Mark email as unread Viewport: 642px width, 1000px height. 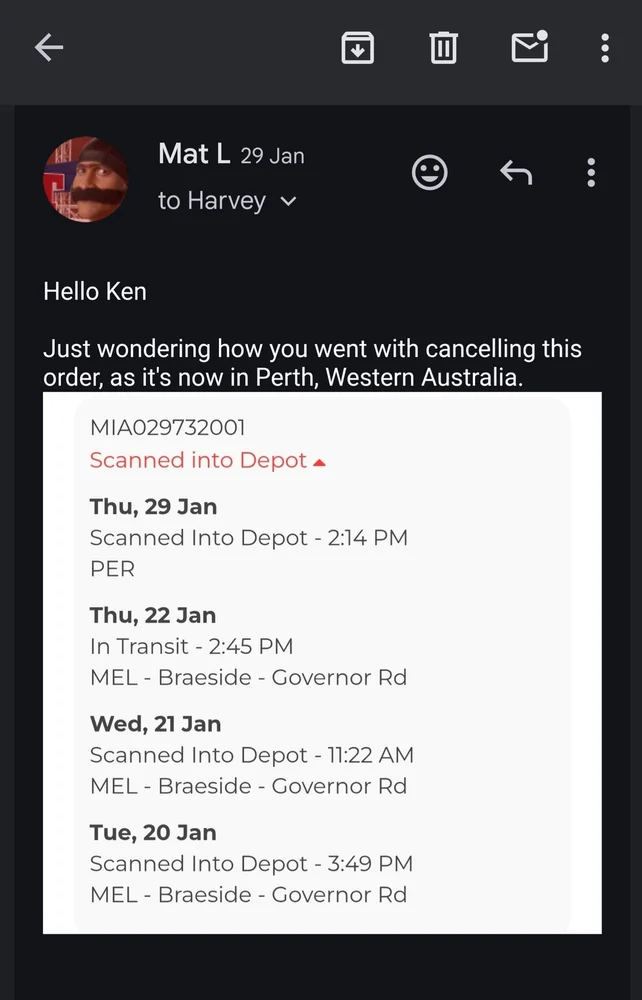point(529,47)
